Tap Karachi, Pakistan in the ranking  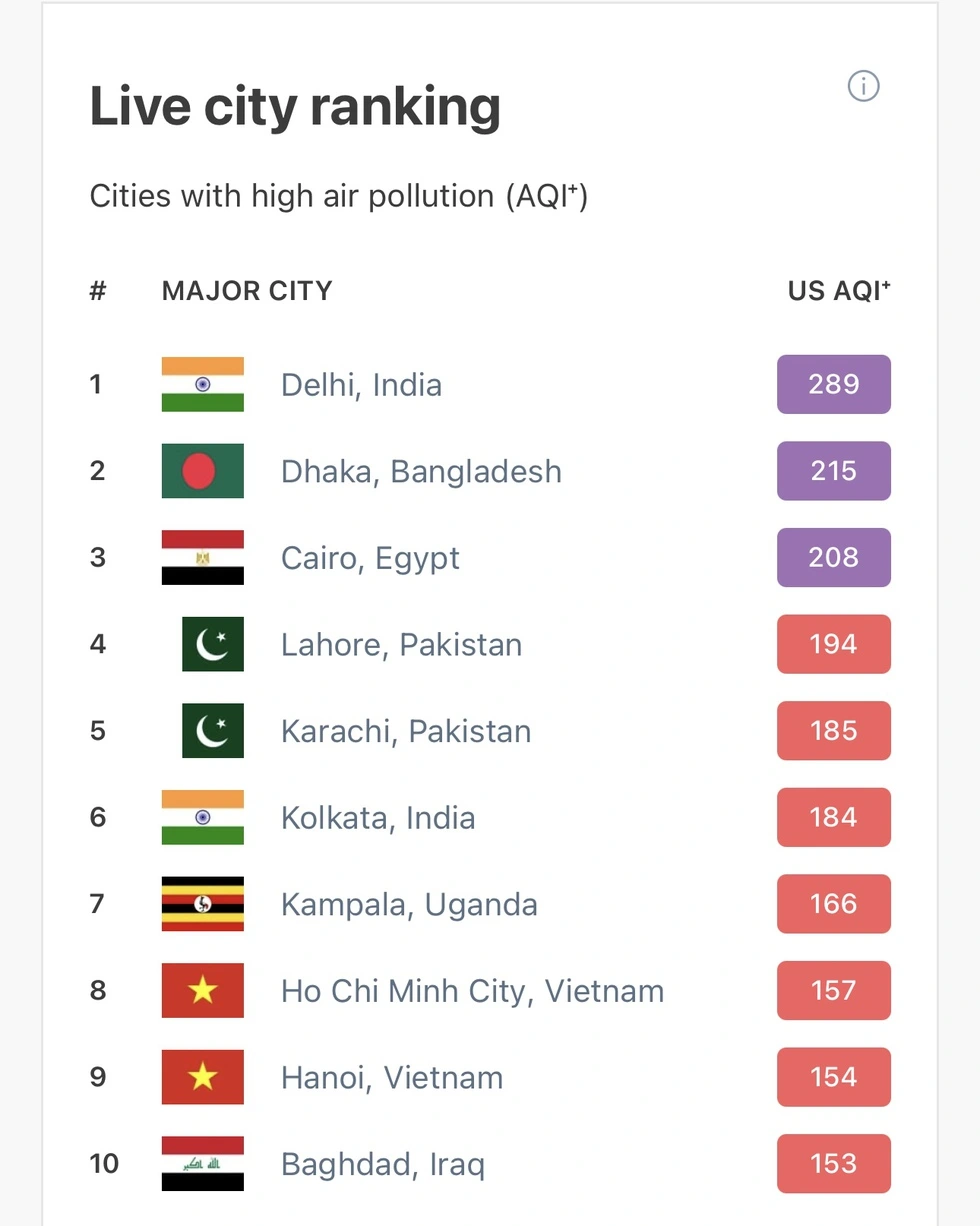[406, 731]
